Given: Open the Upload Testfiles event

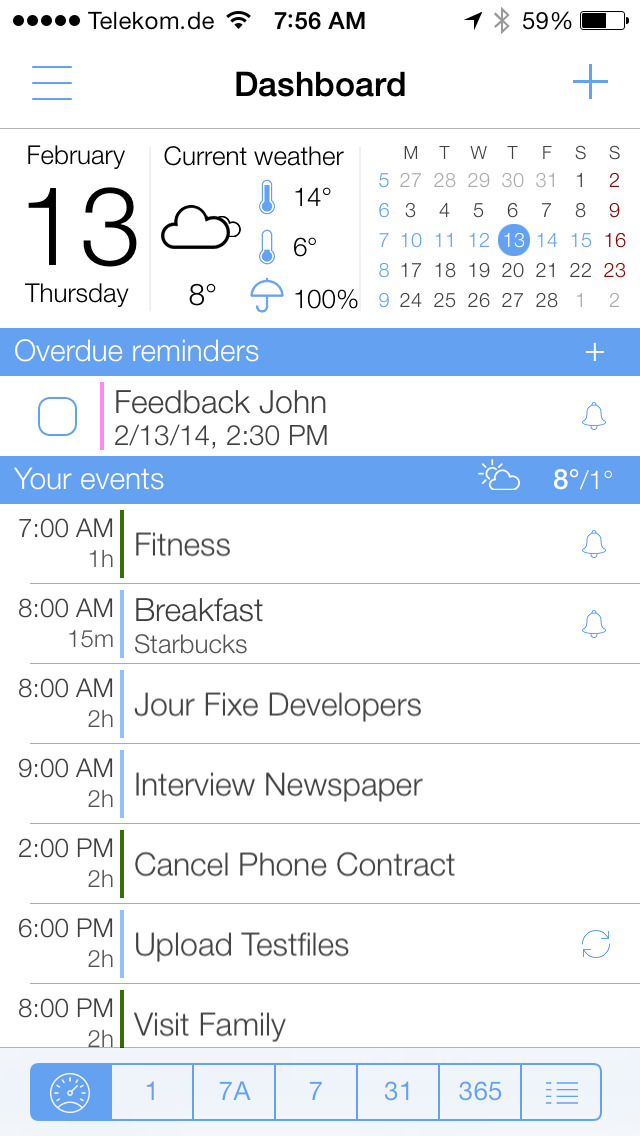Looking at the screenshot, I should coord(320,944).
